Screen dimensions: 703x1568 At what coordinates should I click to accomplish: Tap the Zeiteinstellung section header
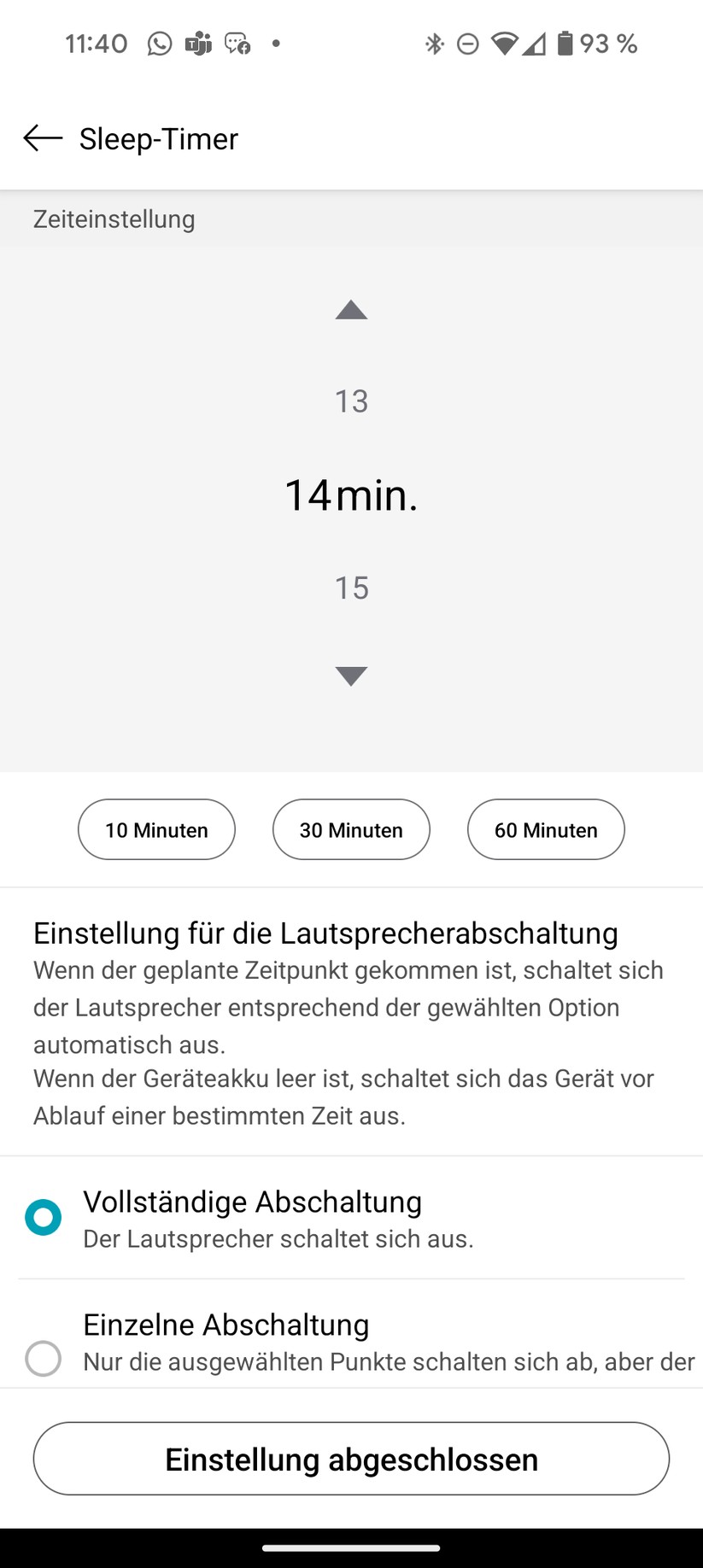114,219
